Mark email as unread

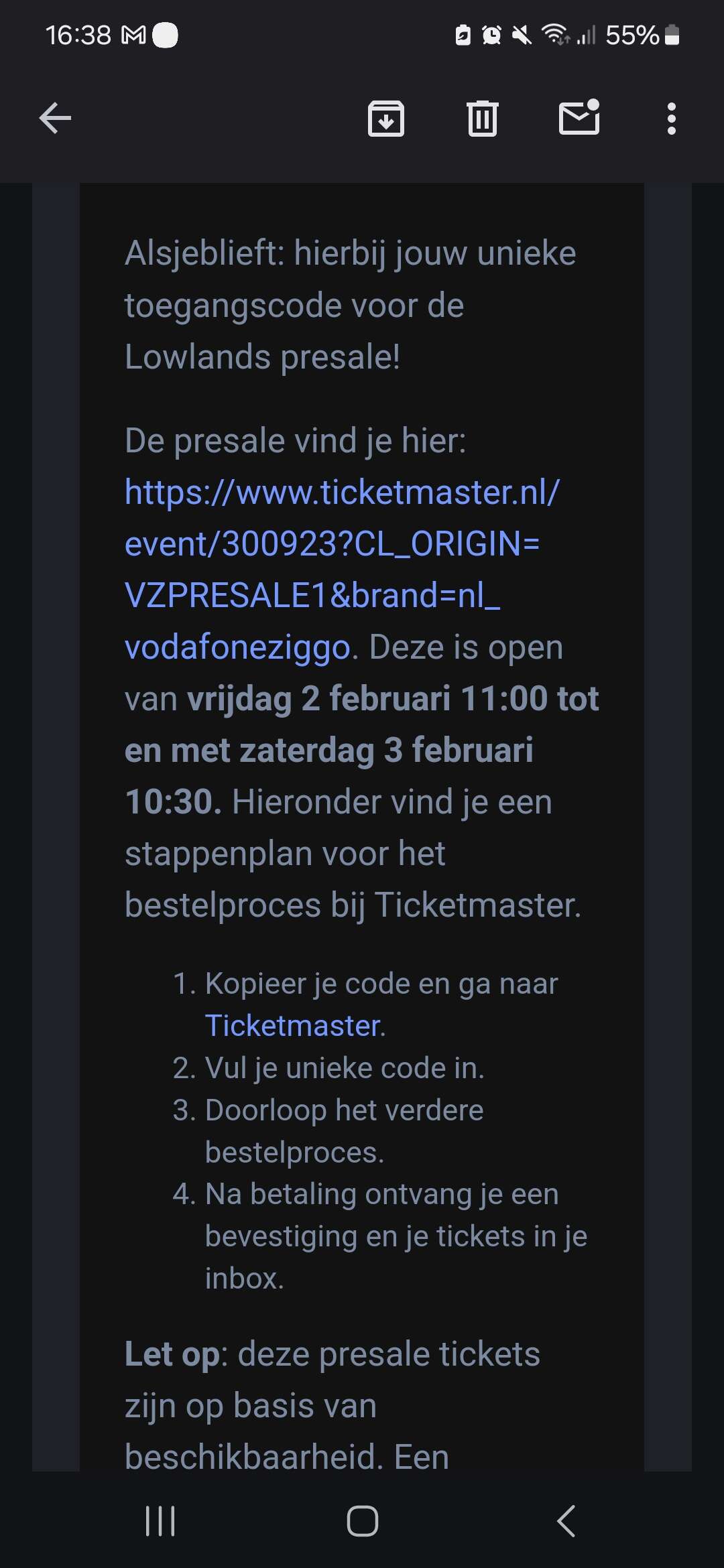pos(579,117)
